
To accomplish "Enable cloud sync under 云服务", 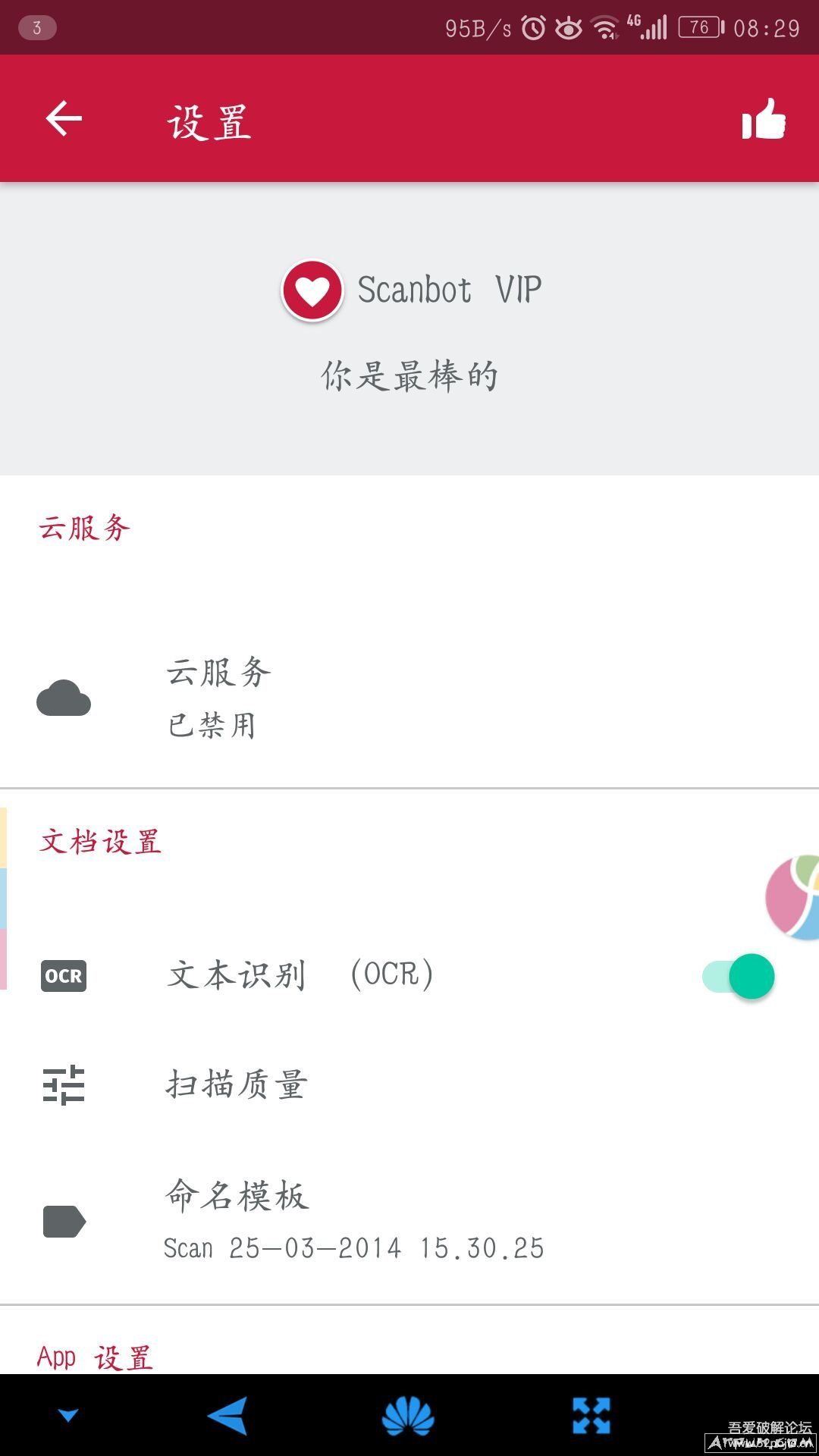I will click(x=303, y=698).
